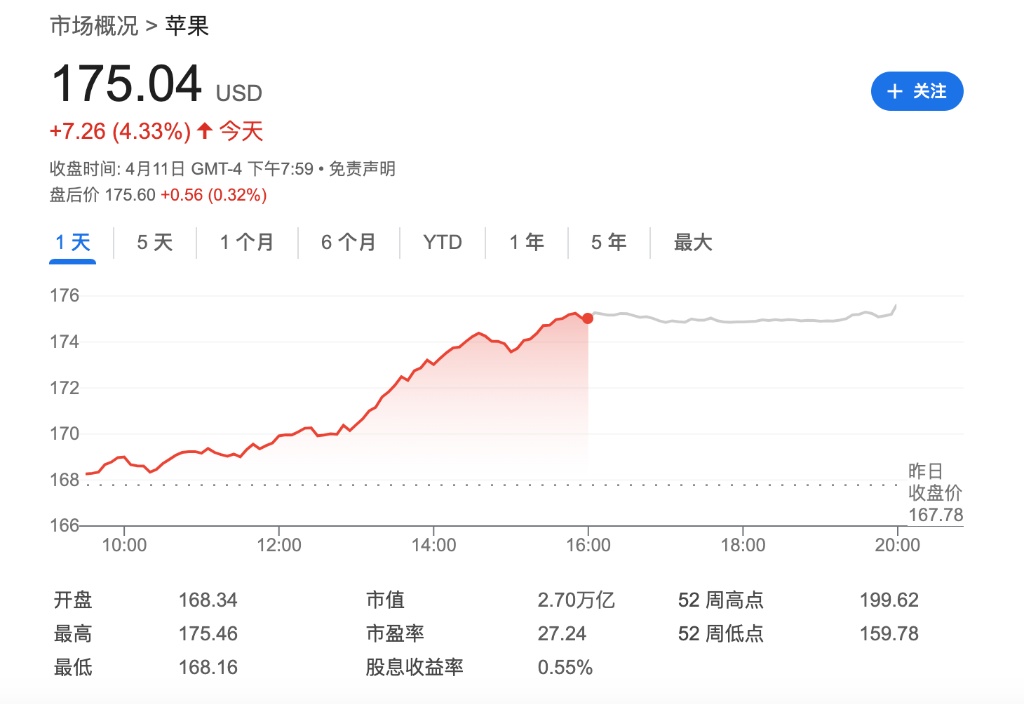1024x704 pixels.
Task: Select the YTD chart range
Action: point(442,243)
